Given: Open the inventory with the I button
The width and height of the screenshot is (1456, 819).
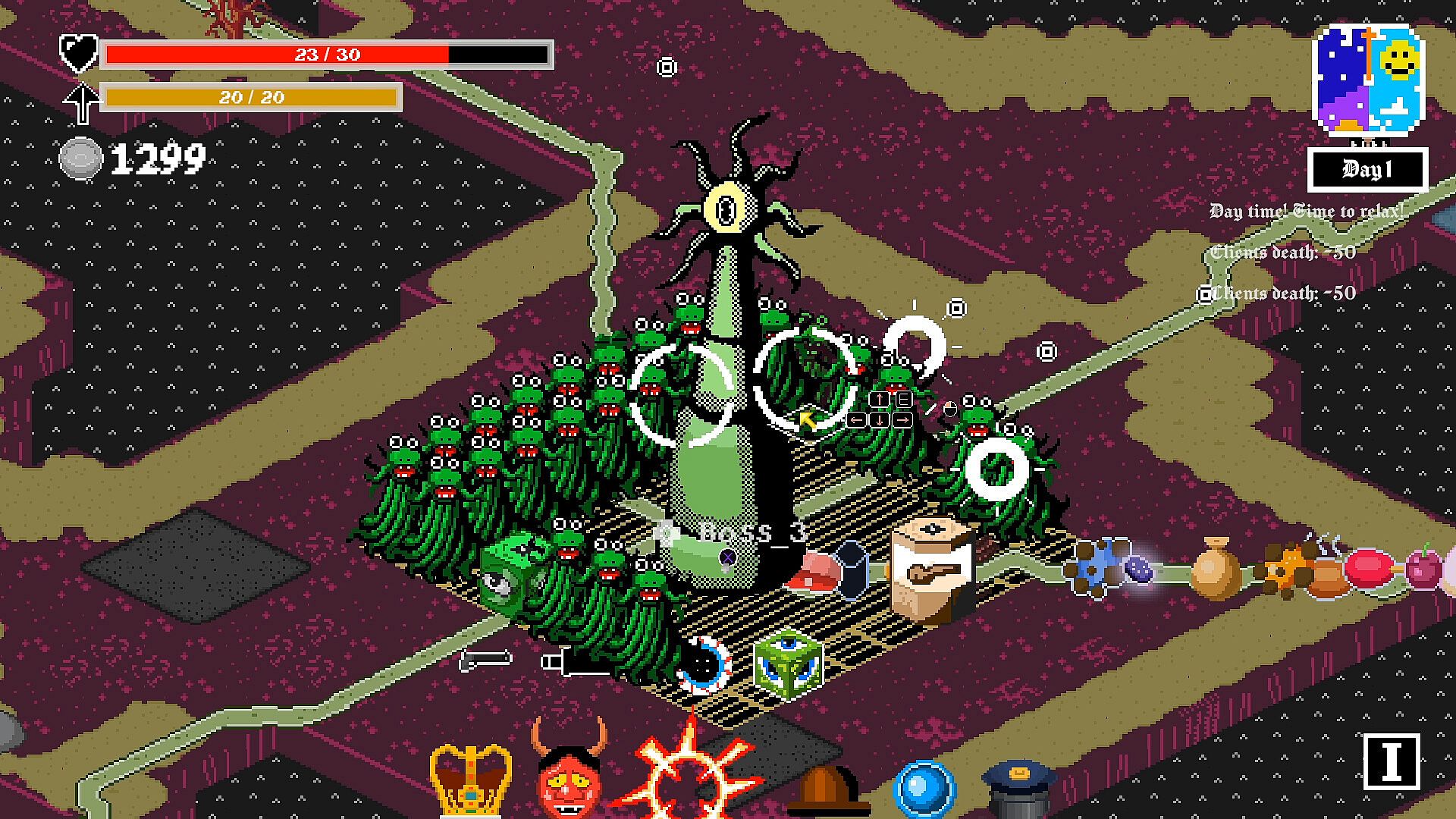Looking at the screenshot, I should [1391, 761].
